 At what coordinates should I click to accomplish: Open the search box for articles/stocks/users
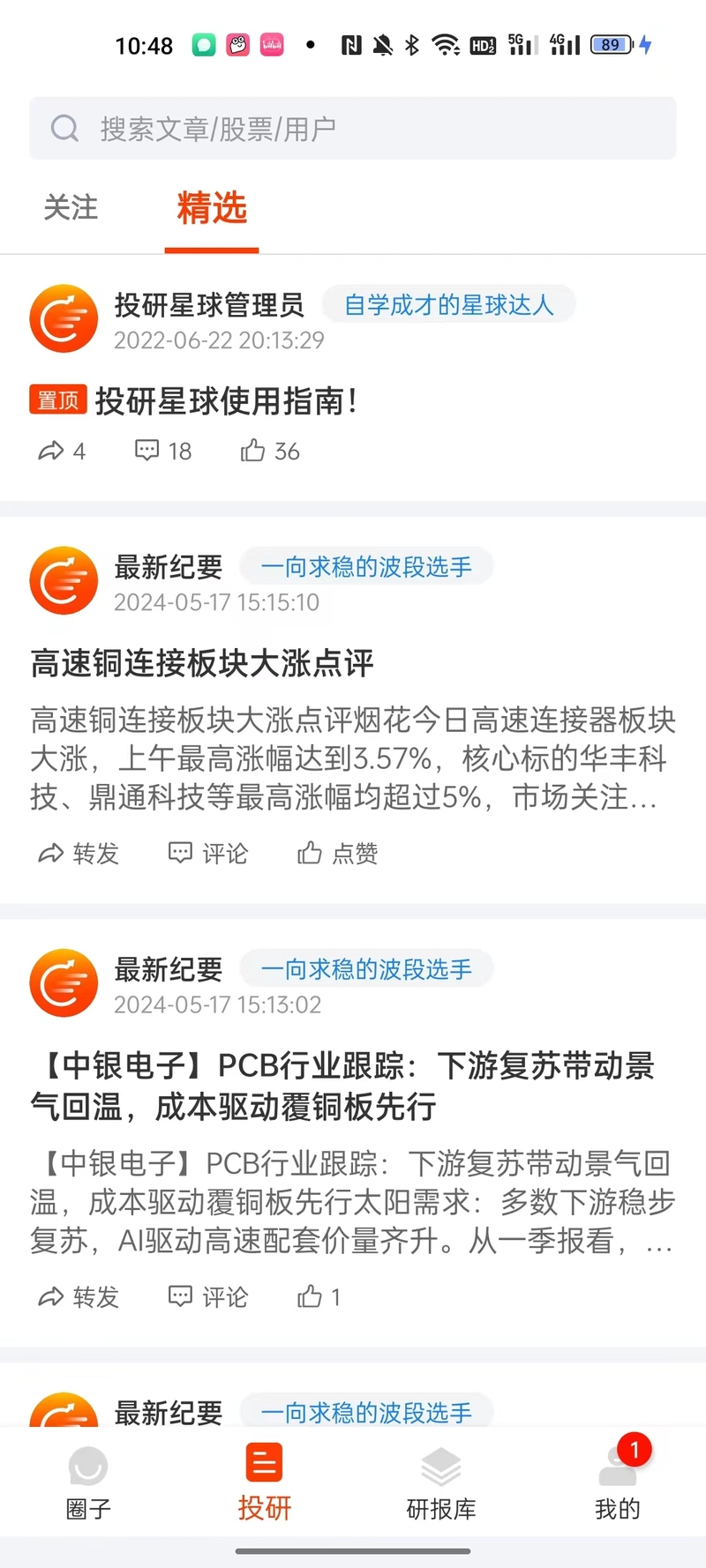coord(353,129)
